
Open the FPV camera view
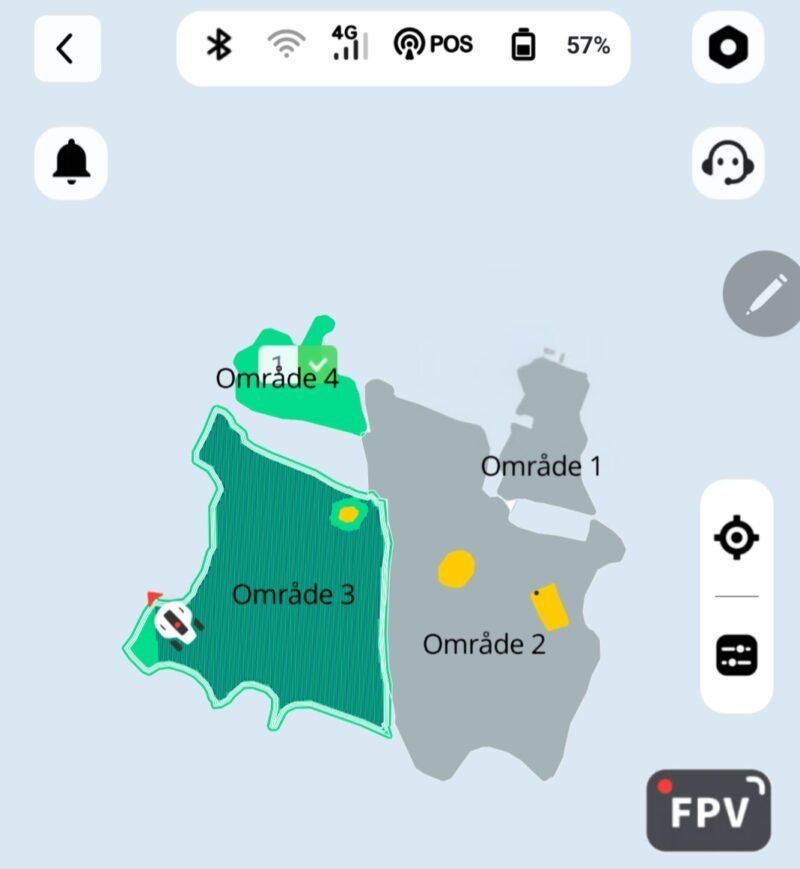[x=708, y=810]
